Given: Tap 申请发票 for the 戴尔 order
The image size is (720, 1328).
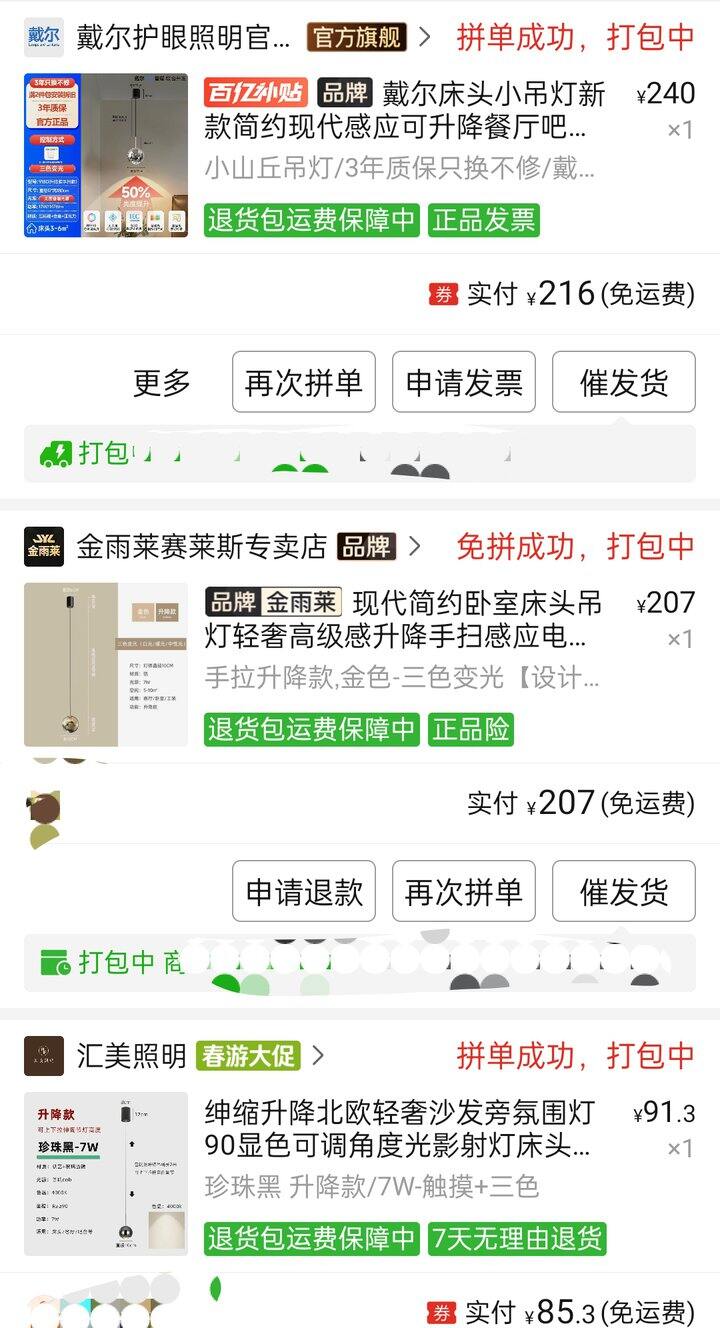Looking at the screenshot, I should [464, 383].
